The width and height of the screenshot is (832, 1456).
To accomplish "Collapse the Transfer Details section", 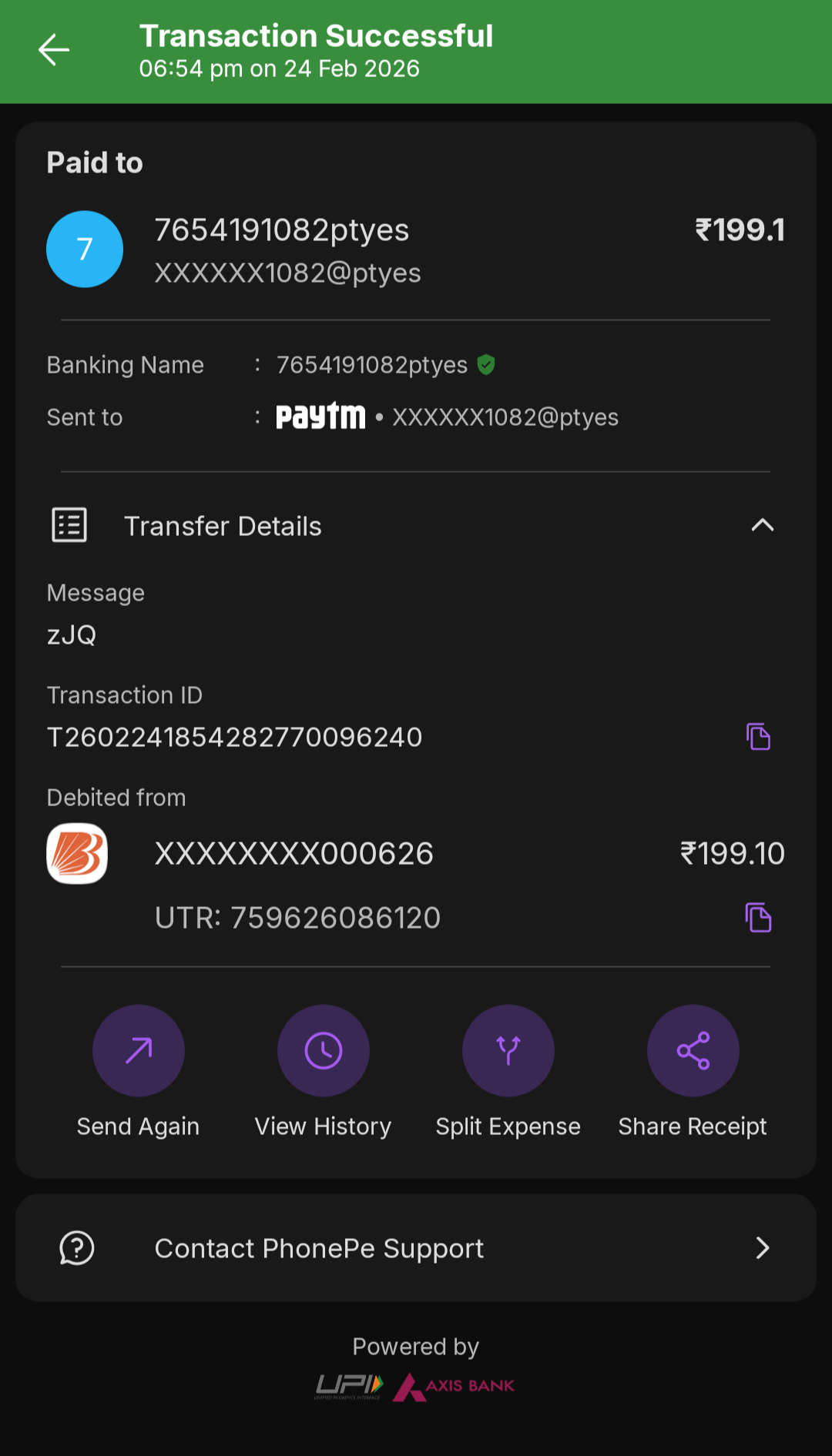I will [762, 526].
